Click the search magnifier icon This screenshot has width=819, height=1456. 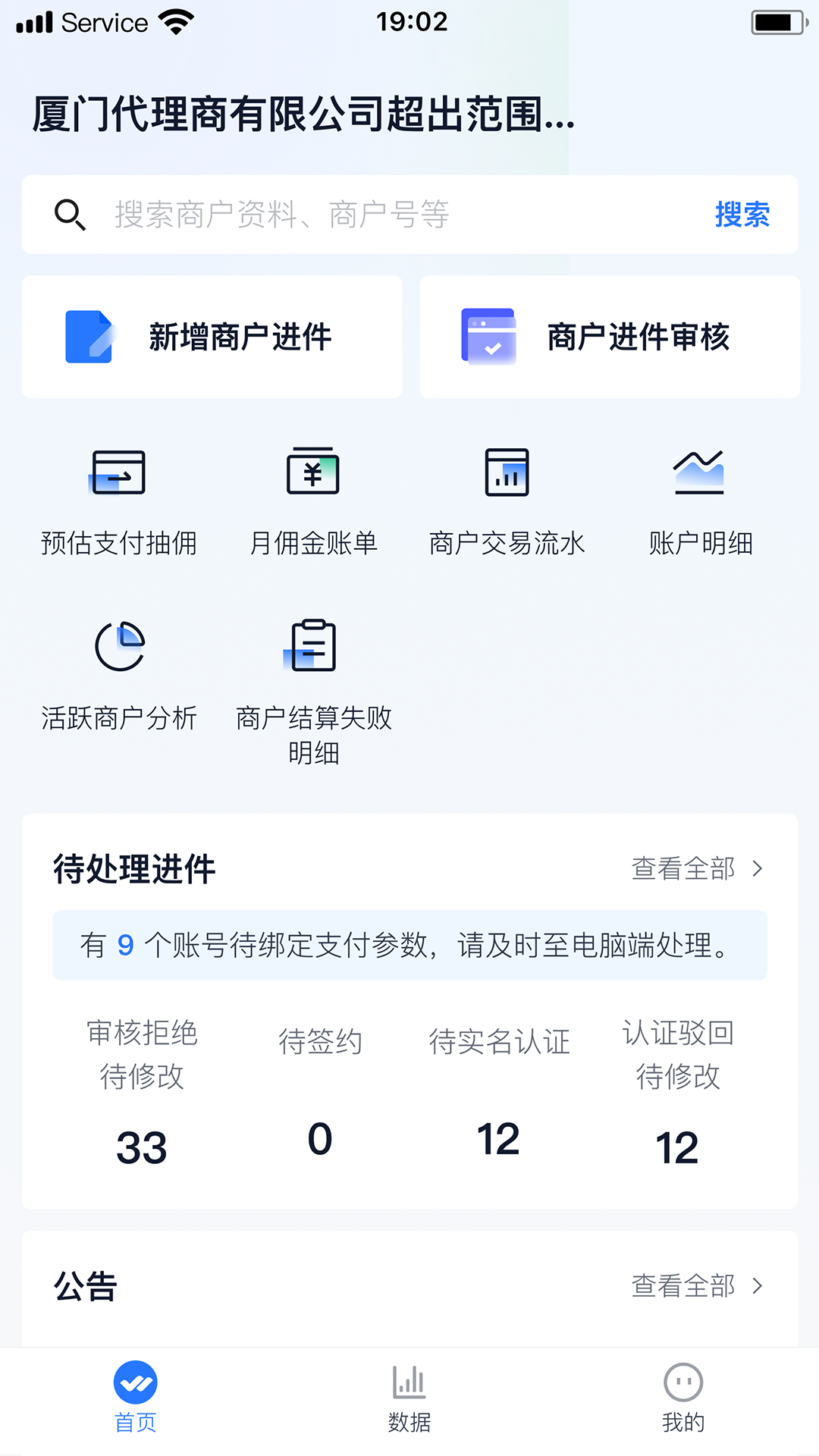point(70,215)
